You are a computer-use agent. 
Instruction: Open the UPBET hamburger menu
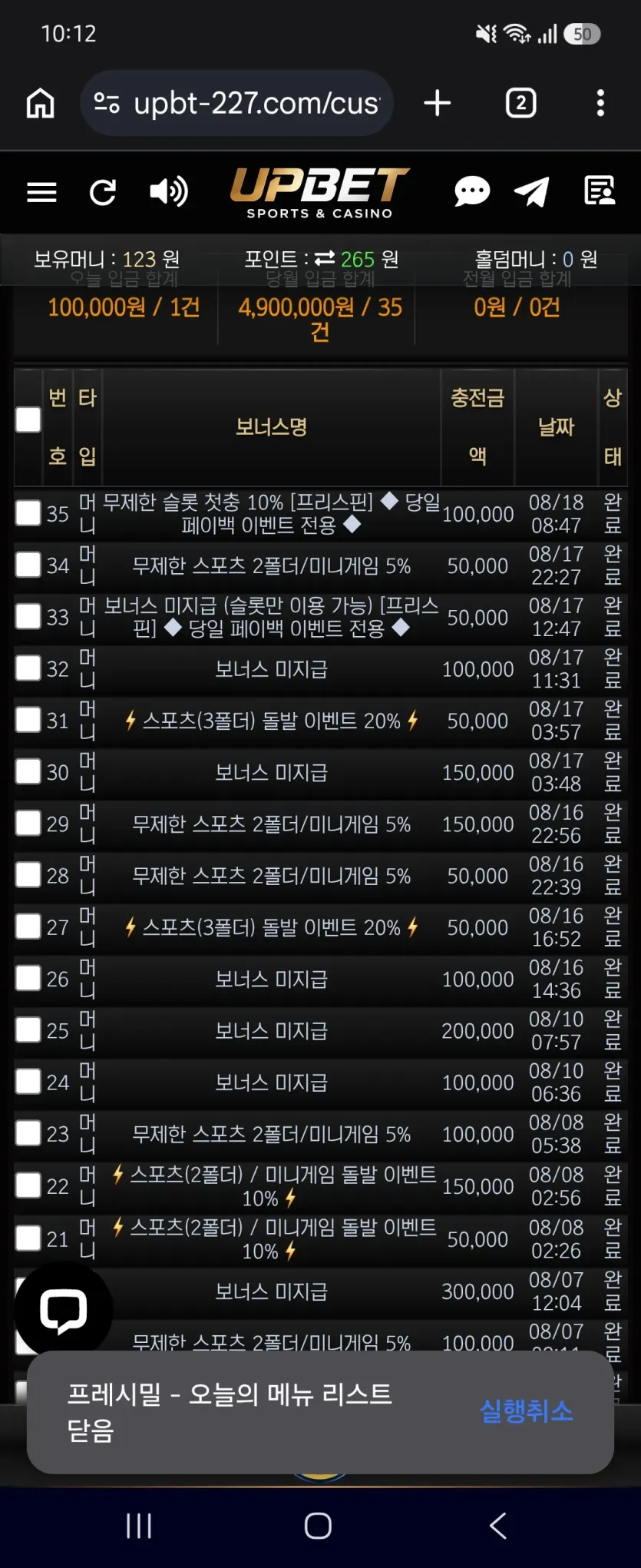(42, 192)
